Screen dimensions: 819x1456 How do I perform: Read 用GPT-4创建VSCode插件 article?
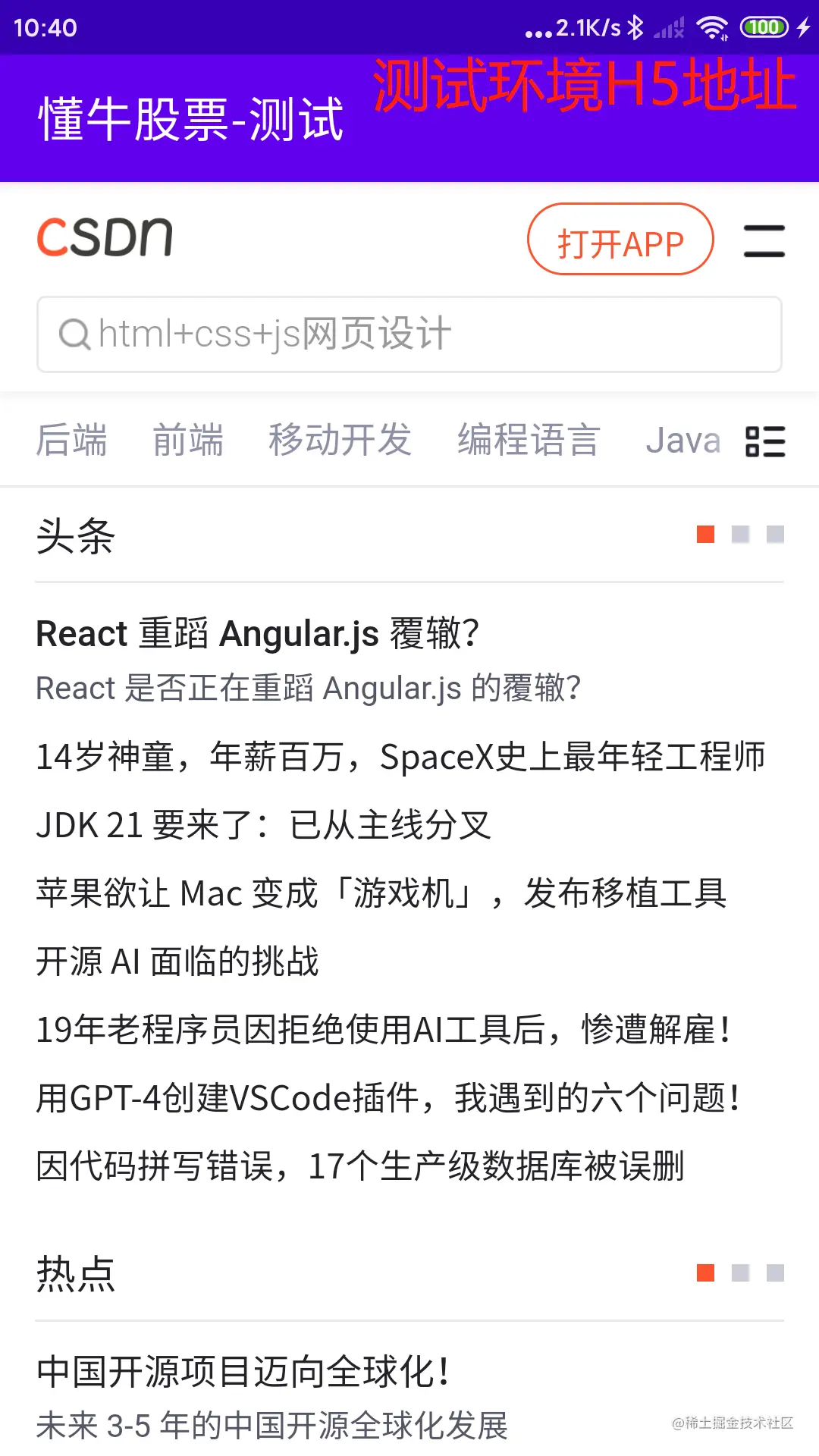pos(388,1098)
